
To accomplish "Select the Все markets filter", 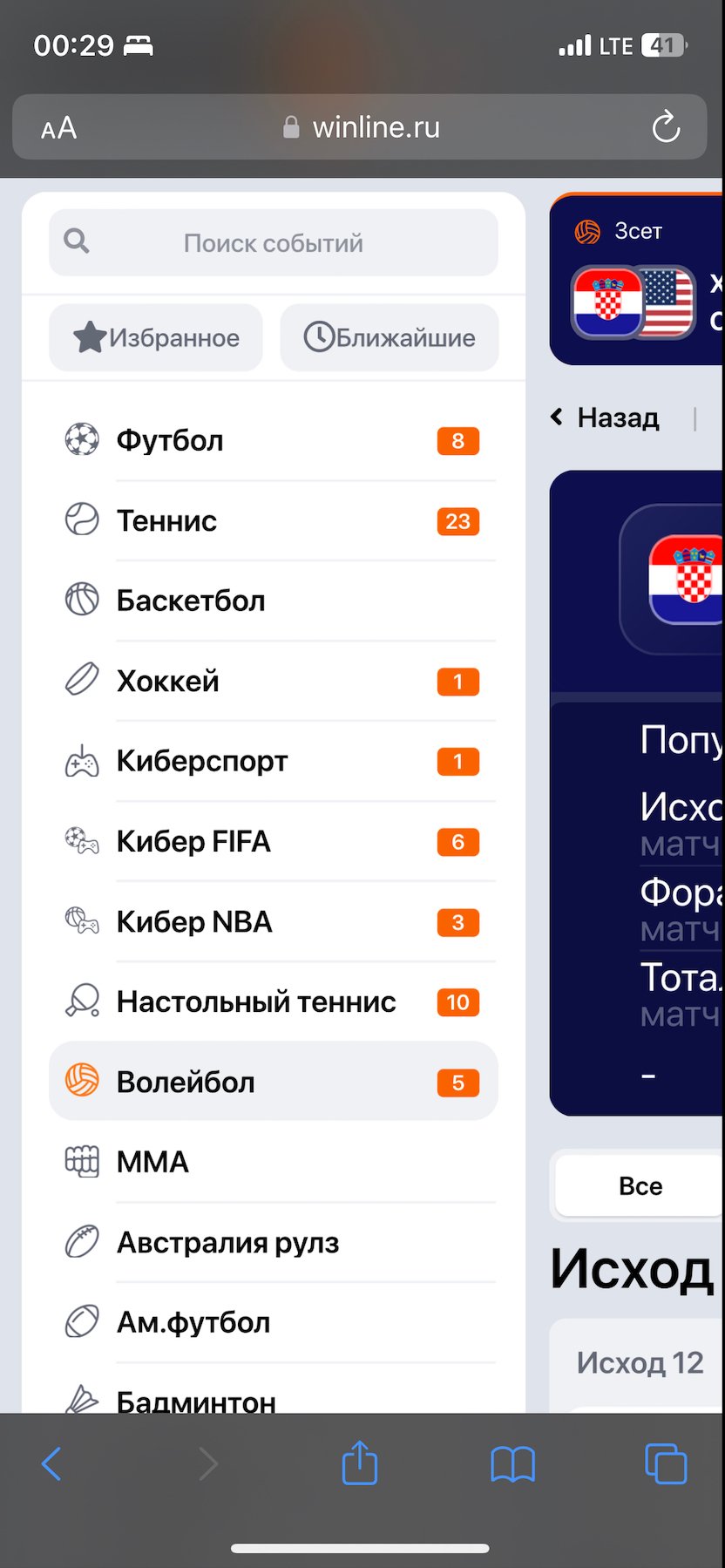I will (x=640, y=1186).
